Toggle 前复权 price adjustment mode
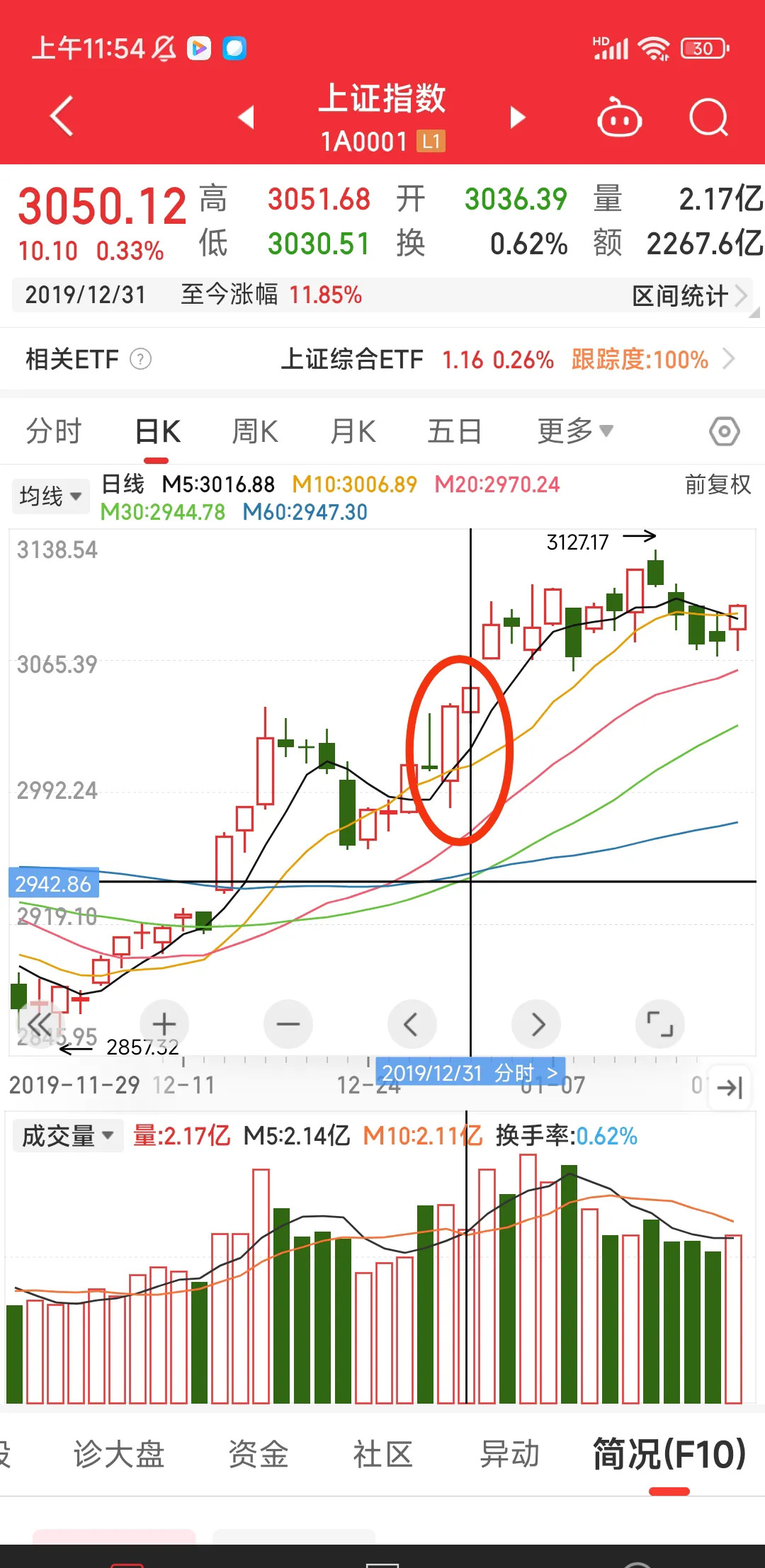This screenshot has height=1568, width=765. tap(717, 485)
